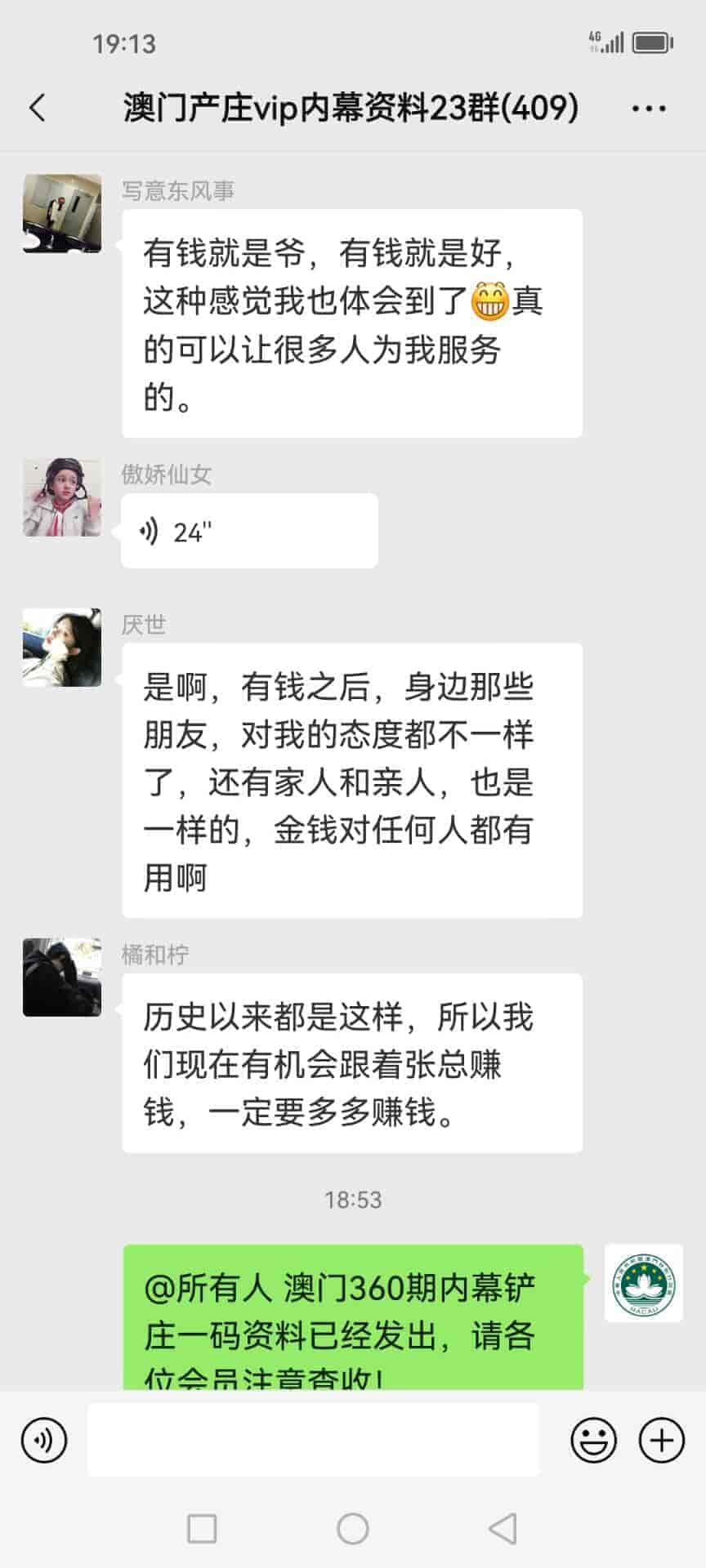Focus the message text field
This screenshot has height=1568, width=706.
click(x=313, y=1441)
